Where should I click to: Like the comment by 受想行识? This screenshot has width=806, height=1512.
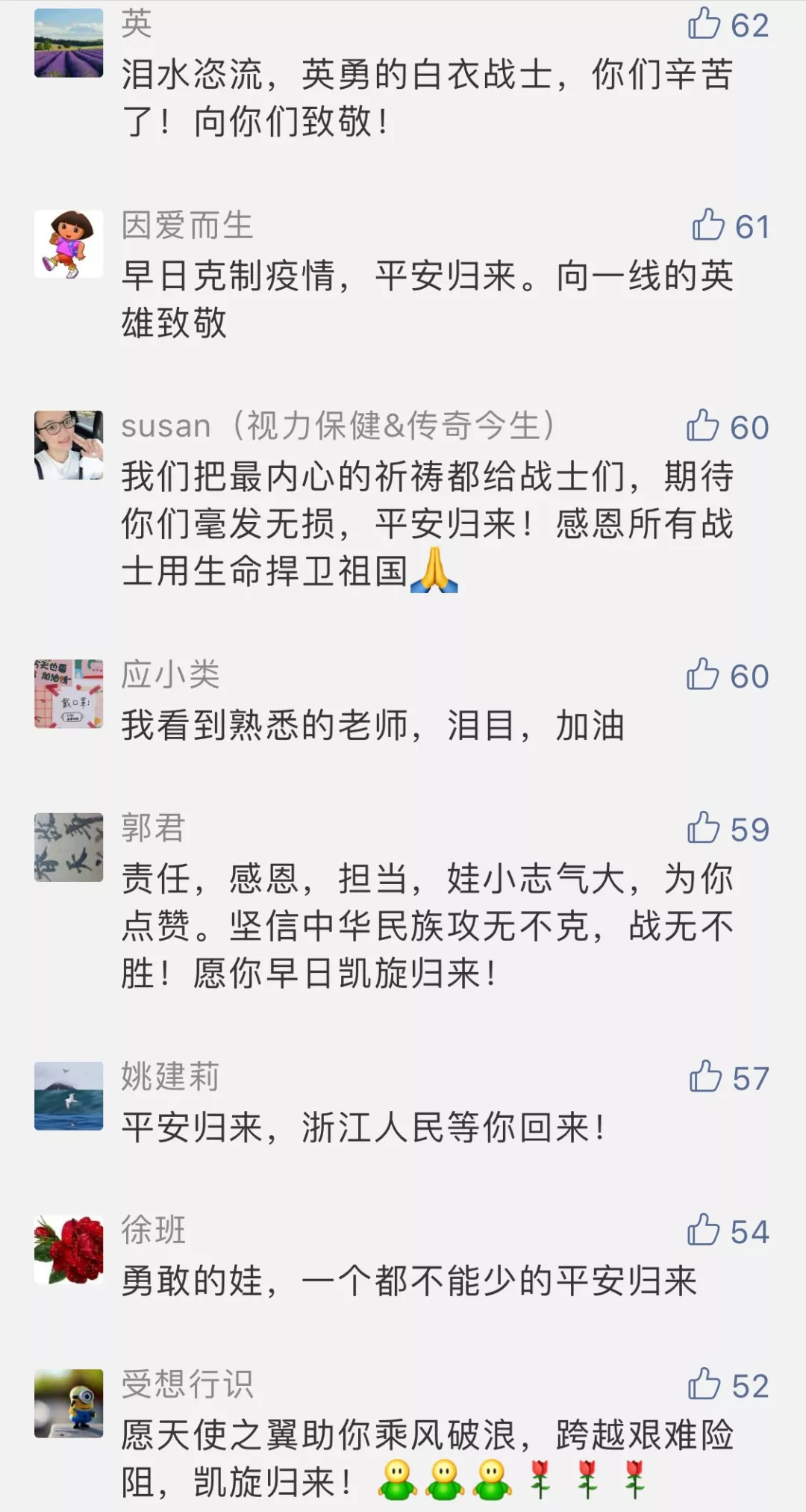[704, 1384]
